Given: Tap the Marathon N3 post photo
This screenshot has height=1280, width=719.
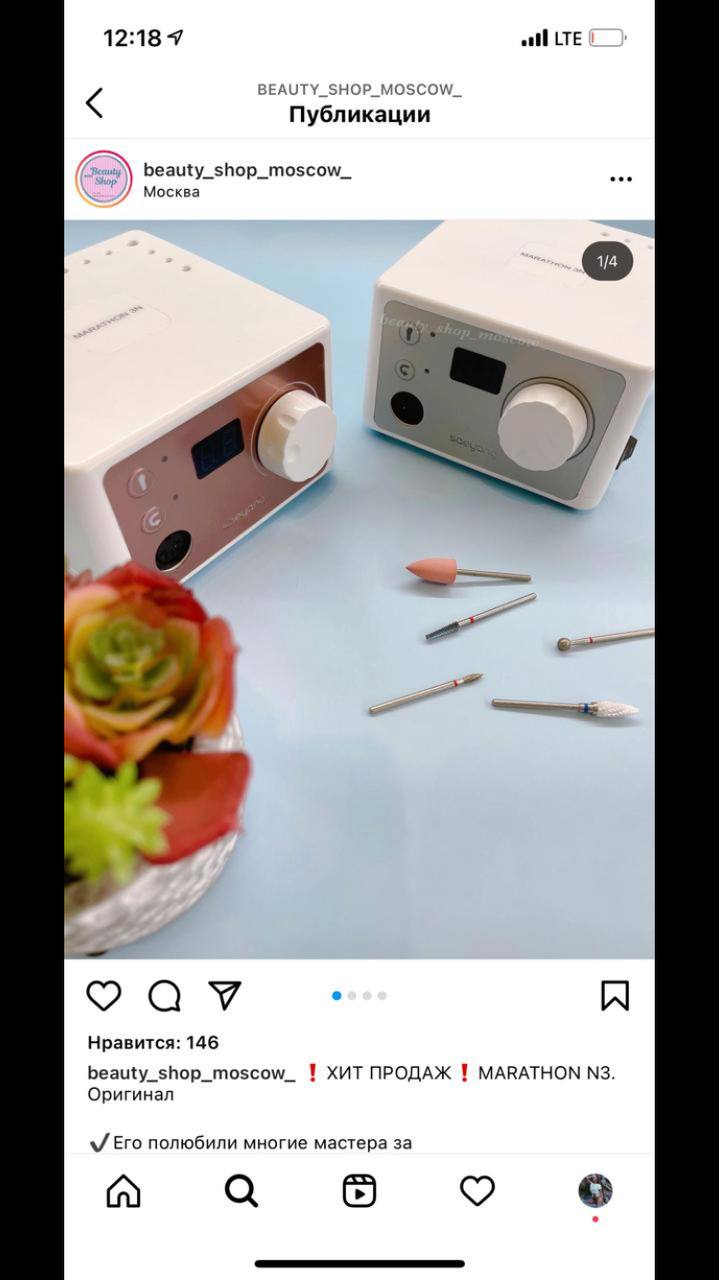Looking at the screenshot, I should pos(360,589).
